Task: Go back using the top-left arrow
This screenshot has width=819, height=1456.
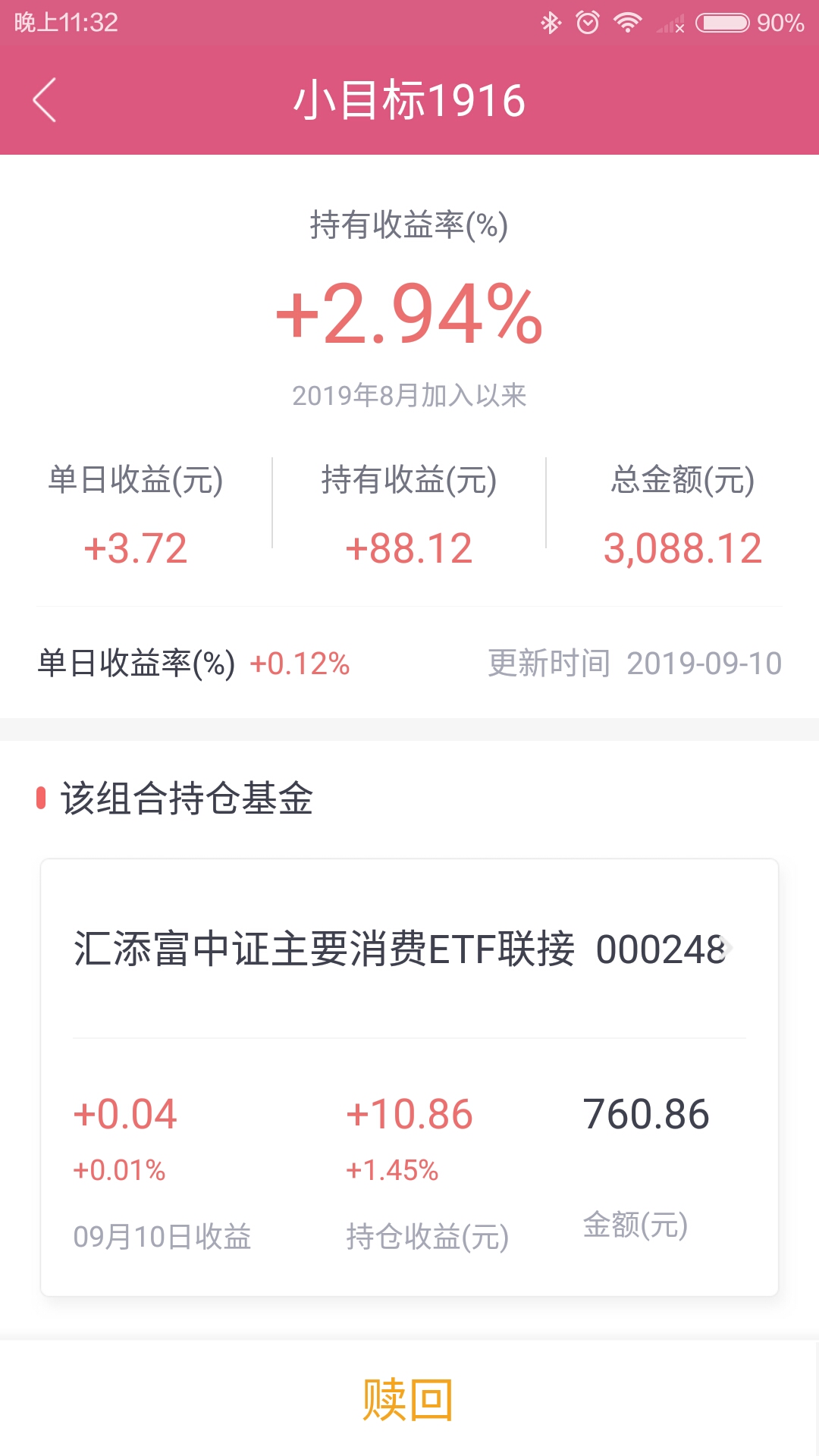Action: coord(45,99)
